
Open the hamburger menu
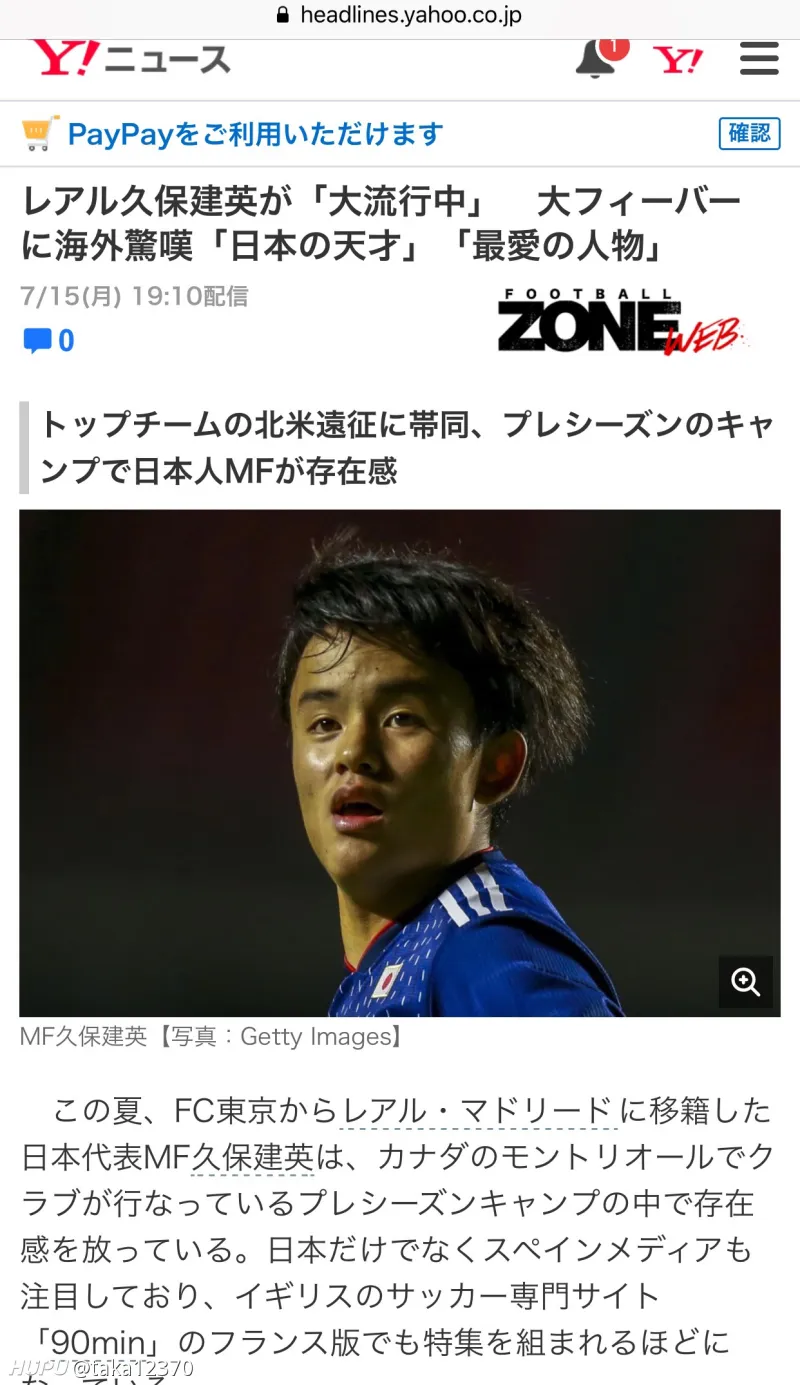(759, 59)
